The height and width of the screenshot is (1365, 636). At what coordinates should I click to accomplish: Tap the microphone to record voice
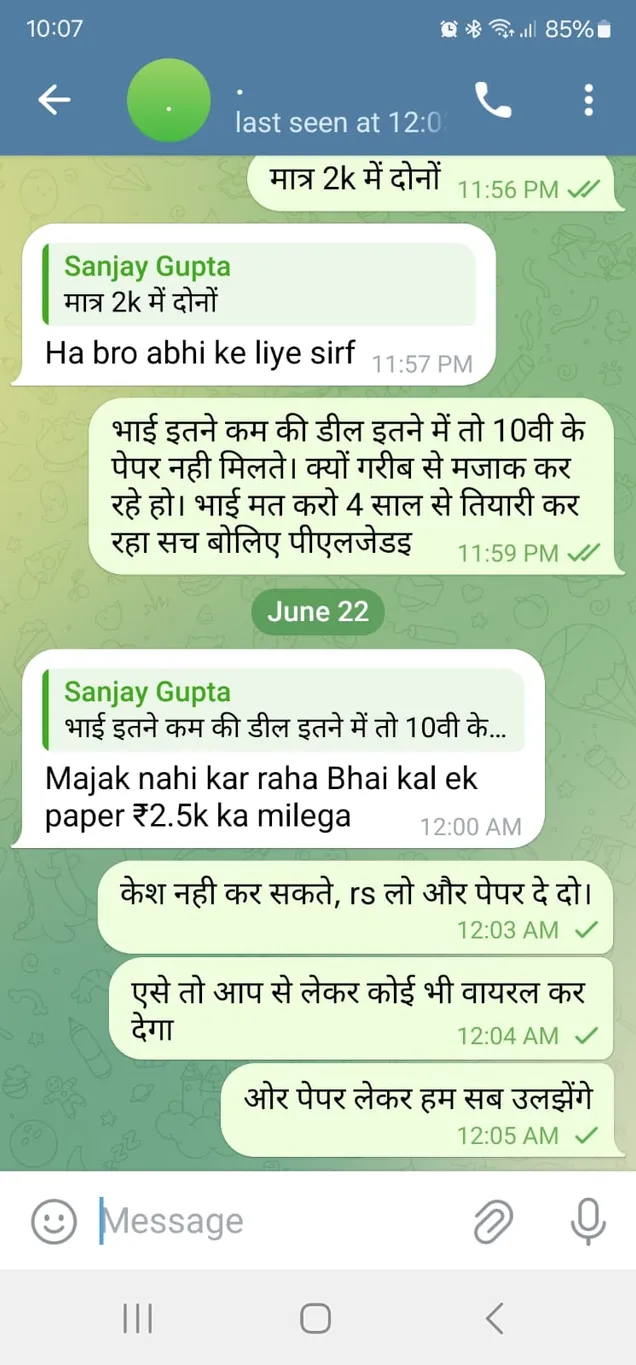point(587,1220)
